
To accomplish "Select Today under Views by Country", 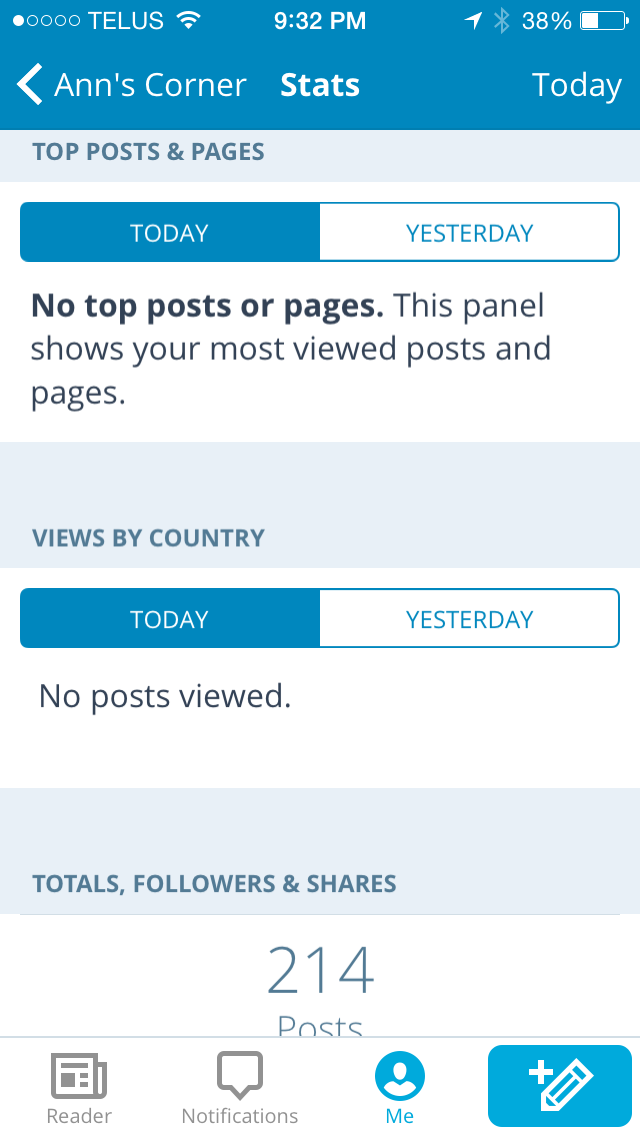I will point(170,619).
